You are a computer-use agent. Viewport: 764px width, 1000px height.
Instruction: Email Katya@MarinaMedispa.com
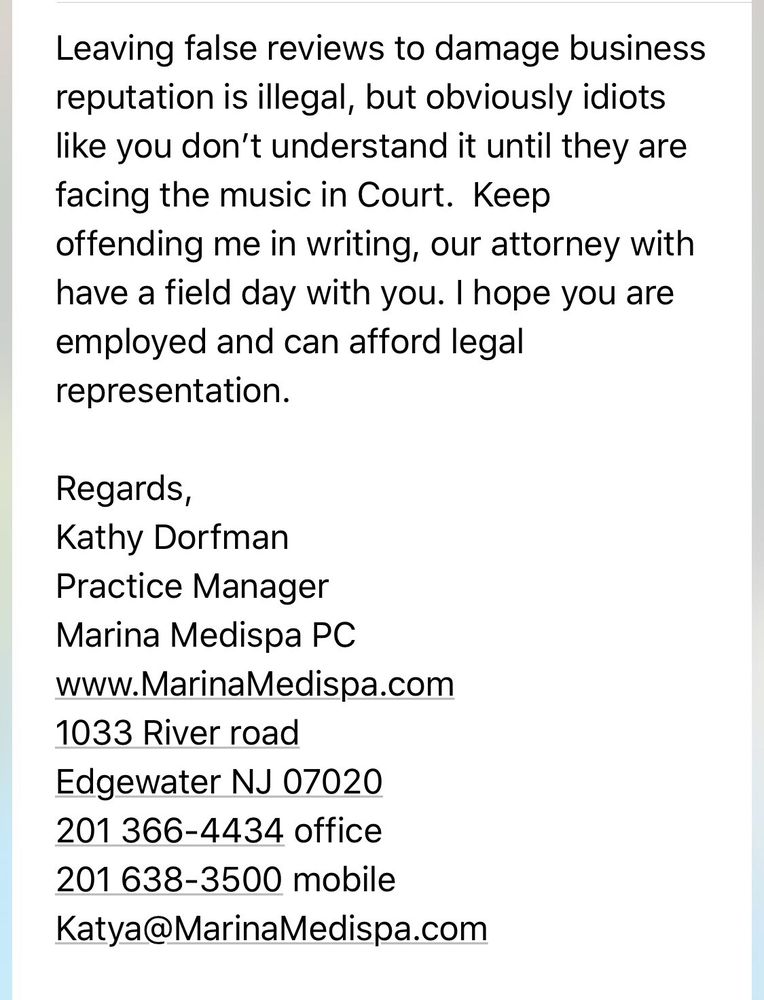(271, 928)
